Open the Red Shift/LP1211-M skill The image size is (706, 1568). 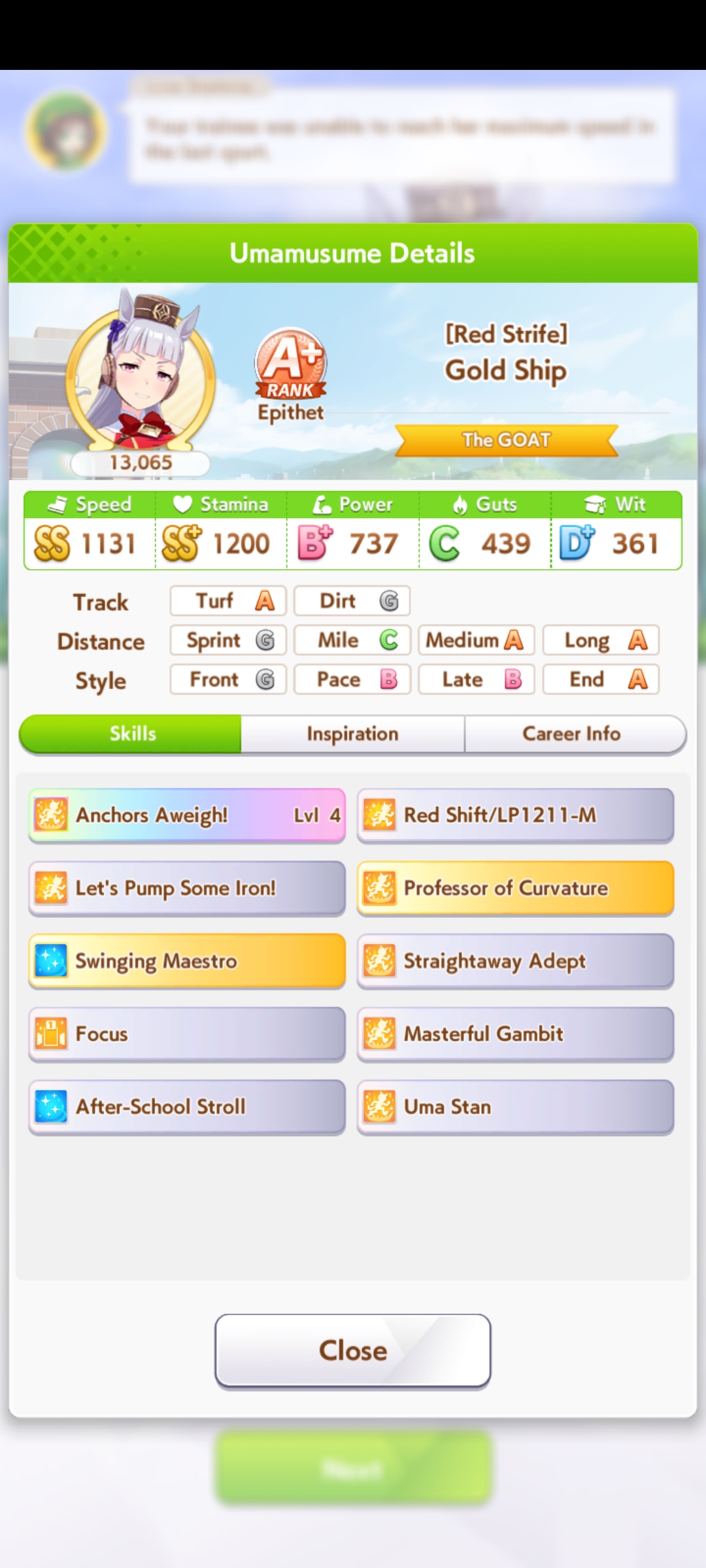[515, 815]
